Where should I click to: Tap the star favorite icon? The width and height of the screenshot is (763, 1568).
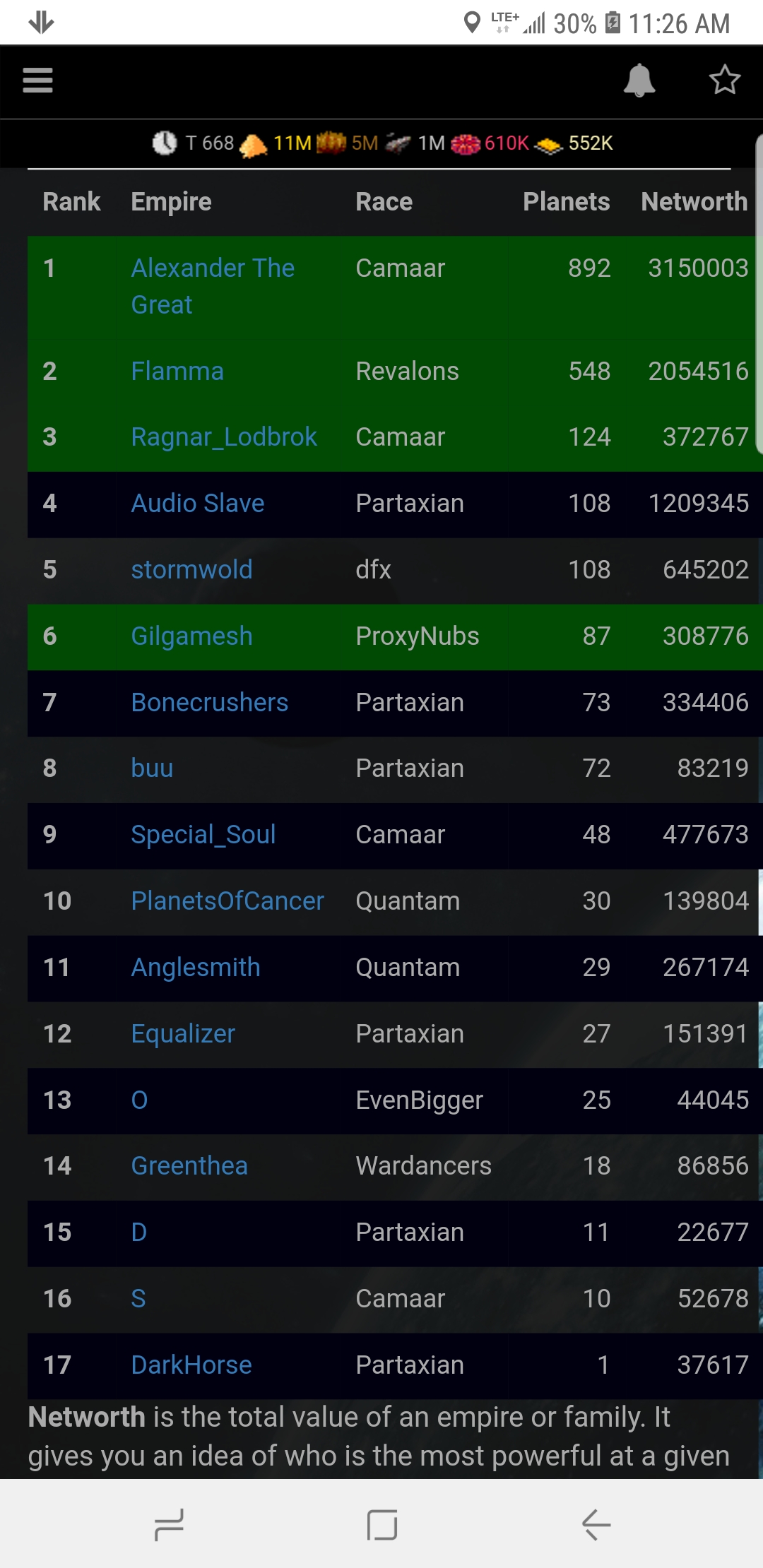pyautogui.click(x=725, y=80)
